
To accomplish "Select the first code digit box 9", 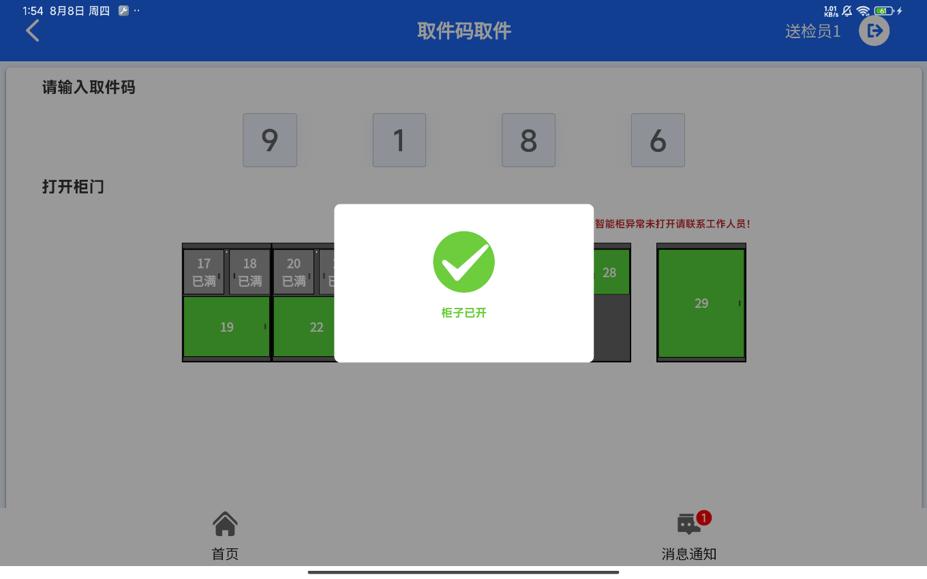I will pyautogui.click(x=270, y=140).
